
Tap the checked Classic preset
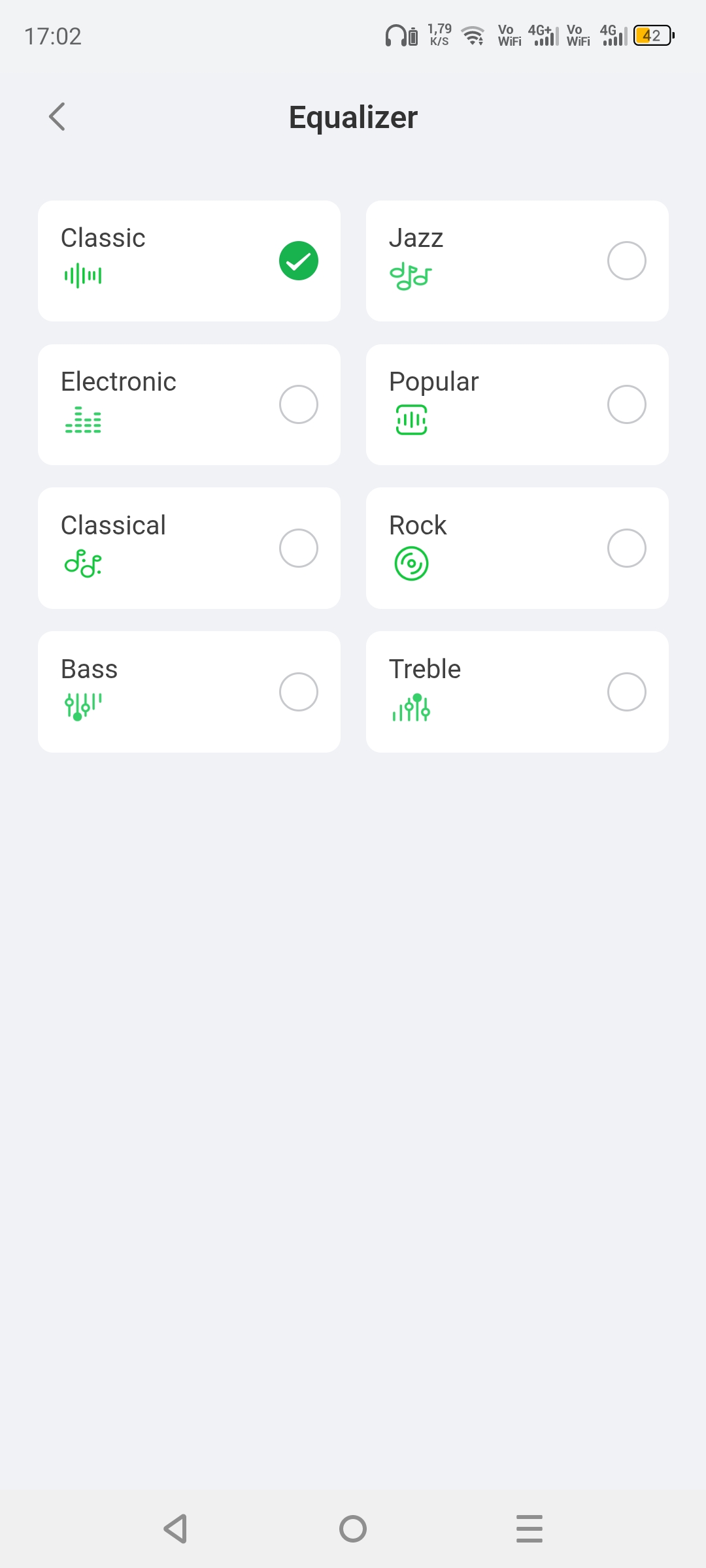pos(298,261)
